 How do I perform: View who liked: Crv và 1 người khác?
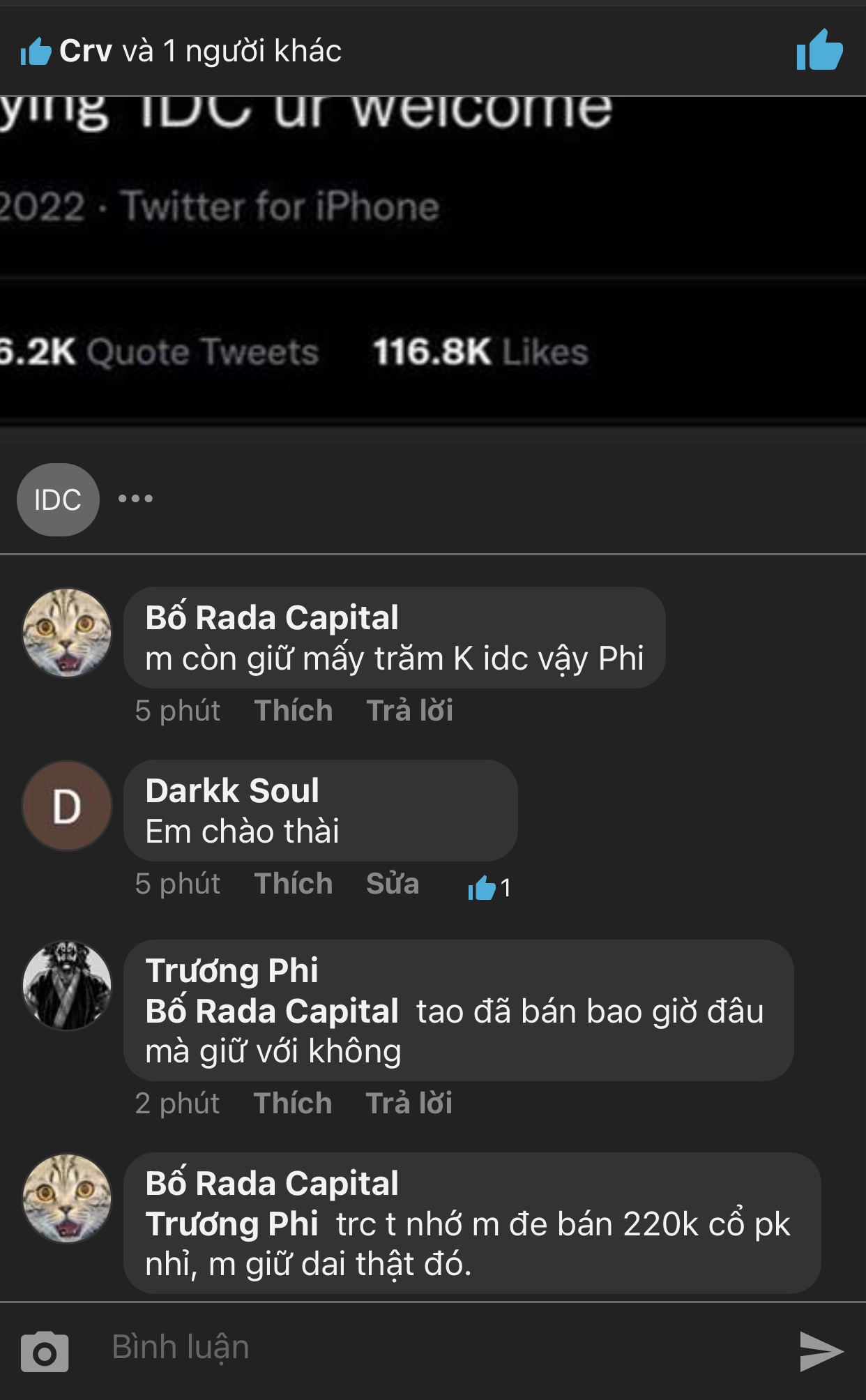(x=181, y=51)
